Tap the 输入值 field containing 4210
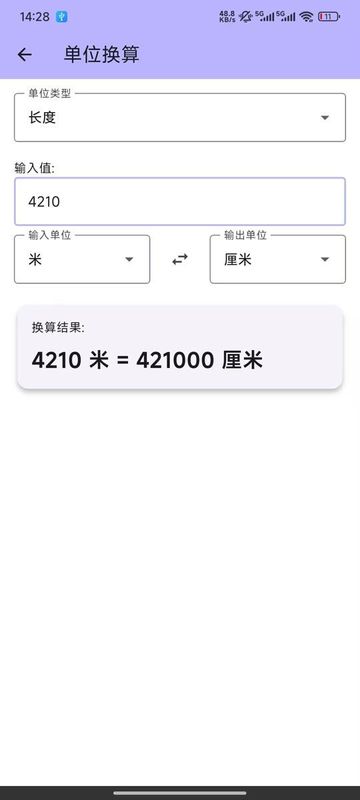360x800 pixels. click(180, 202)
